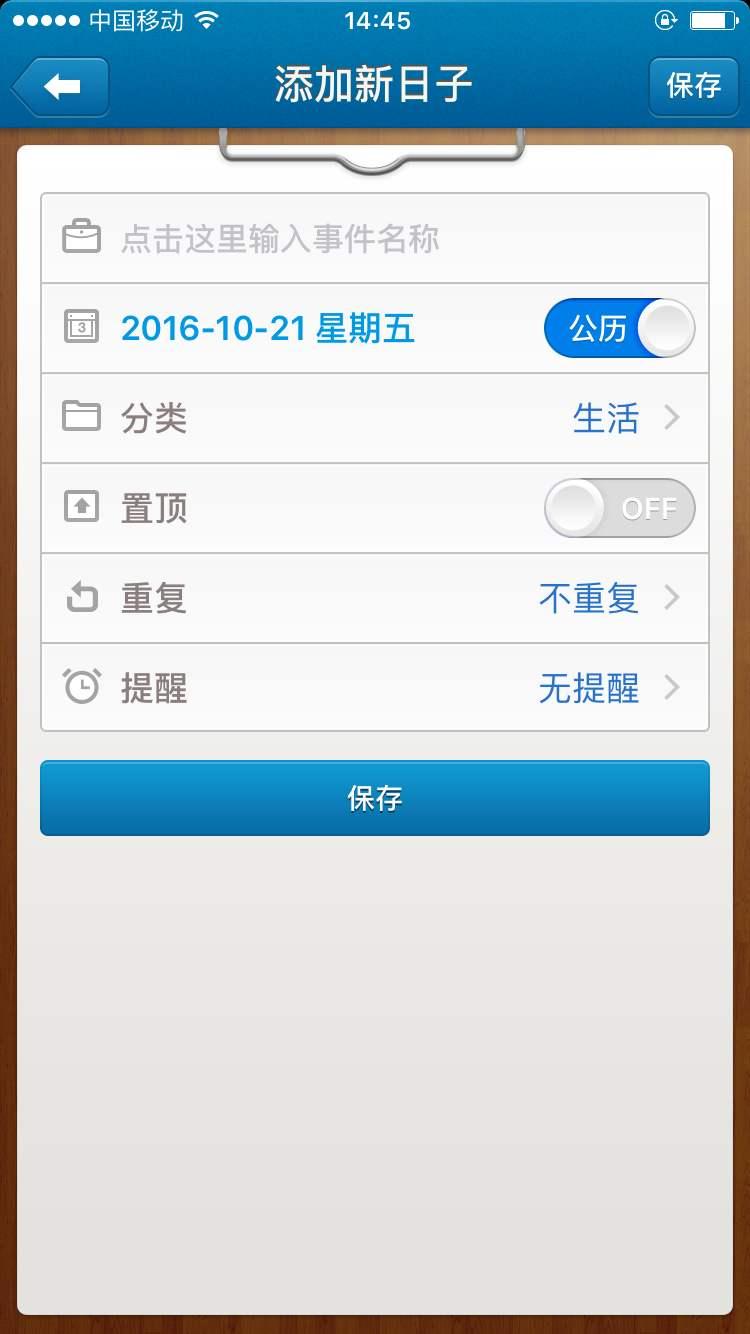The image size is (750, 1334).
Task: Click the battery indicator in status bar
Action: click(714, 20)
